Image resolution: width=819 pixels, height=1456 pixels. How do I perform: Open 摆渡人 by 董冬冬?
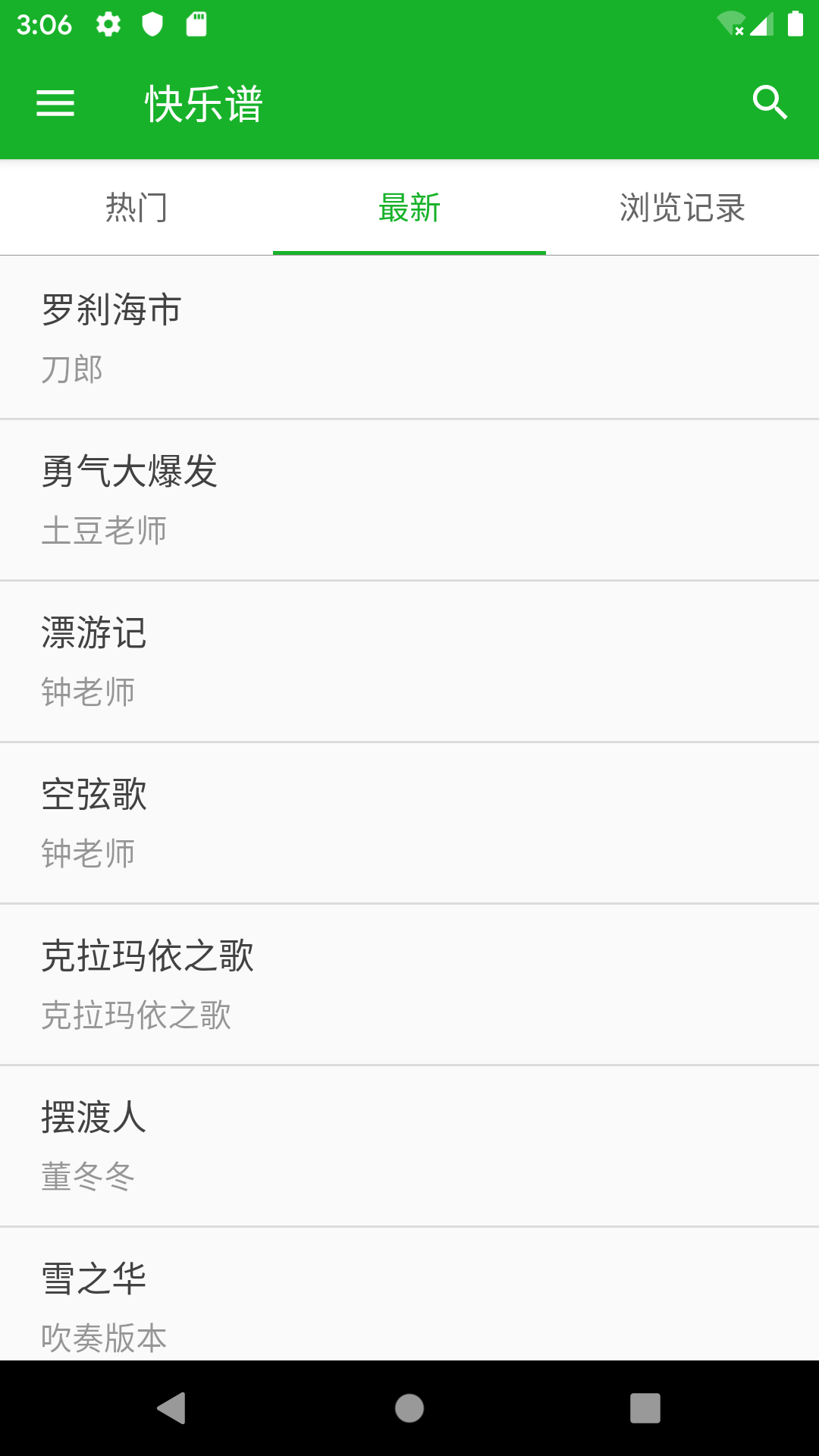pyautogui.click(x=409, y=1145)
